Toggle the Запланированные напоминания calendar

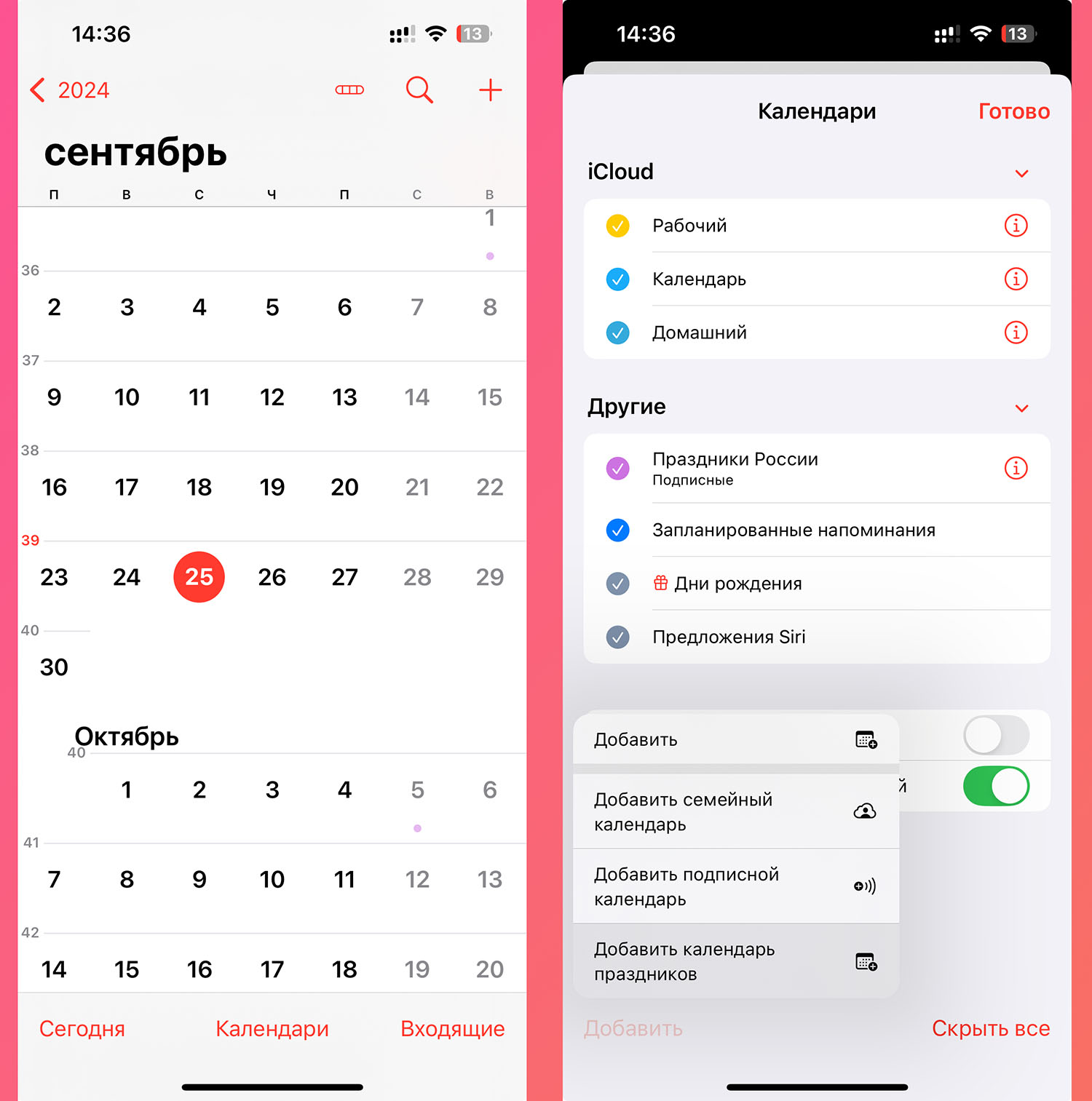pyautogui.click(x=617, y=530)
